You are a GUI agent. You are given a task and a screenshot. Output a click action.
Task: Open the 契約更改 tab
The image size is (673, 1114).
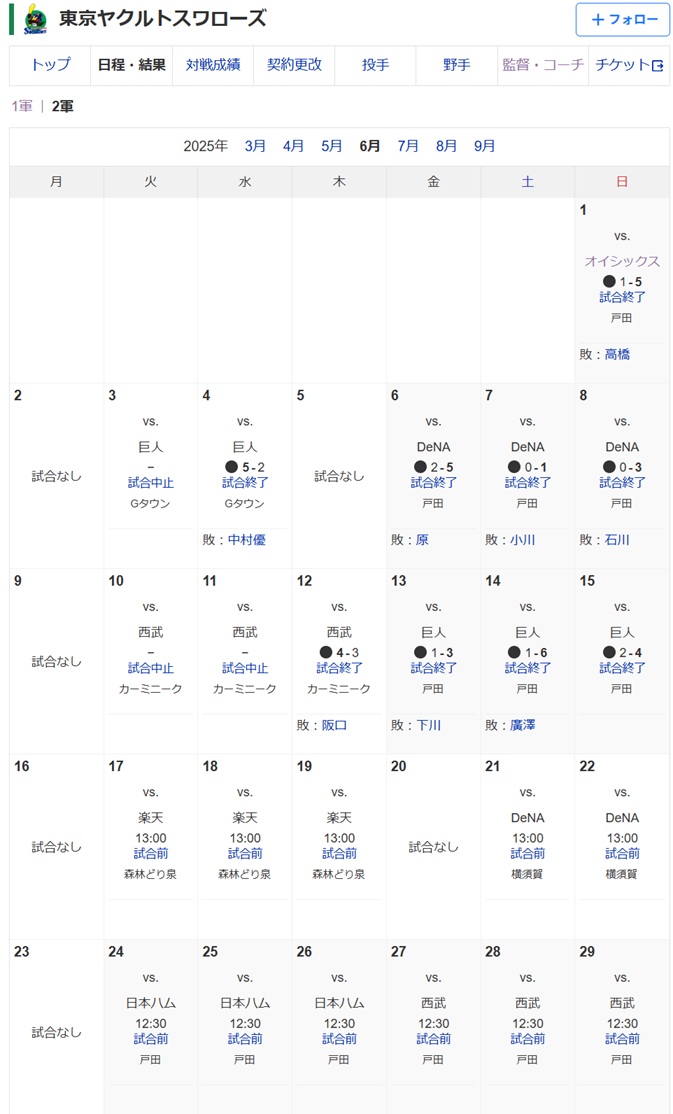click(x=294, y=65)
